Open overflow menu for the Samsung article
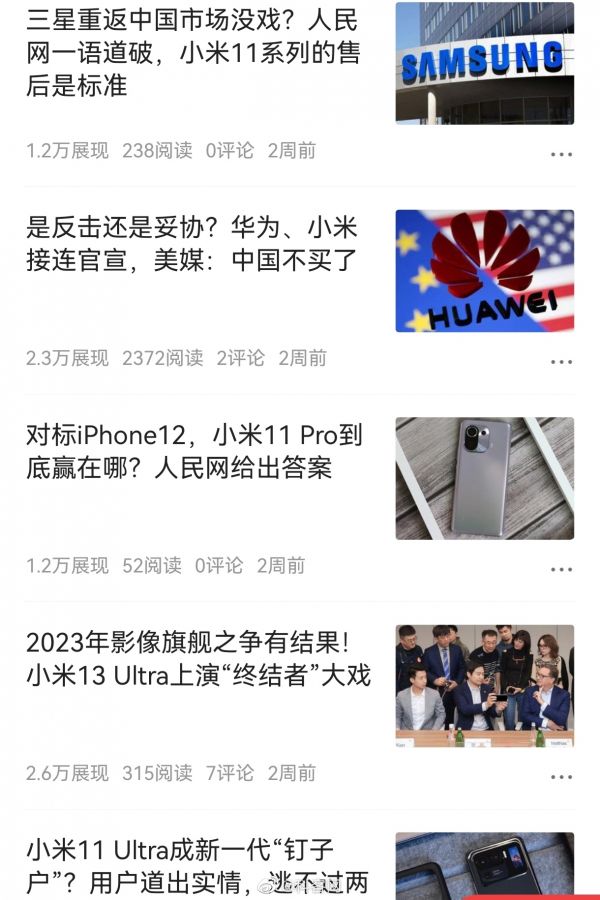Viewport: 600px width, 900px height. tap(561, 155)
